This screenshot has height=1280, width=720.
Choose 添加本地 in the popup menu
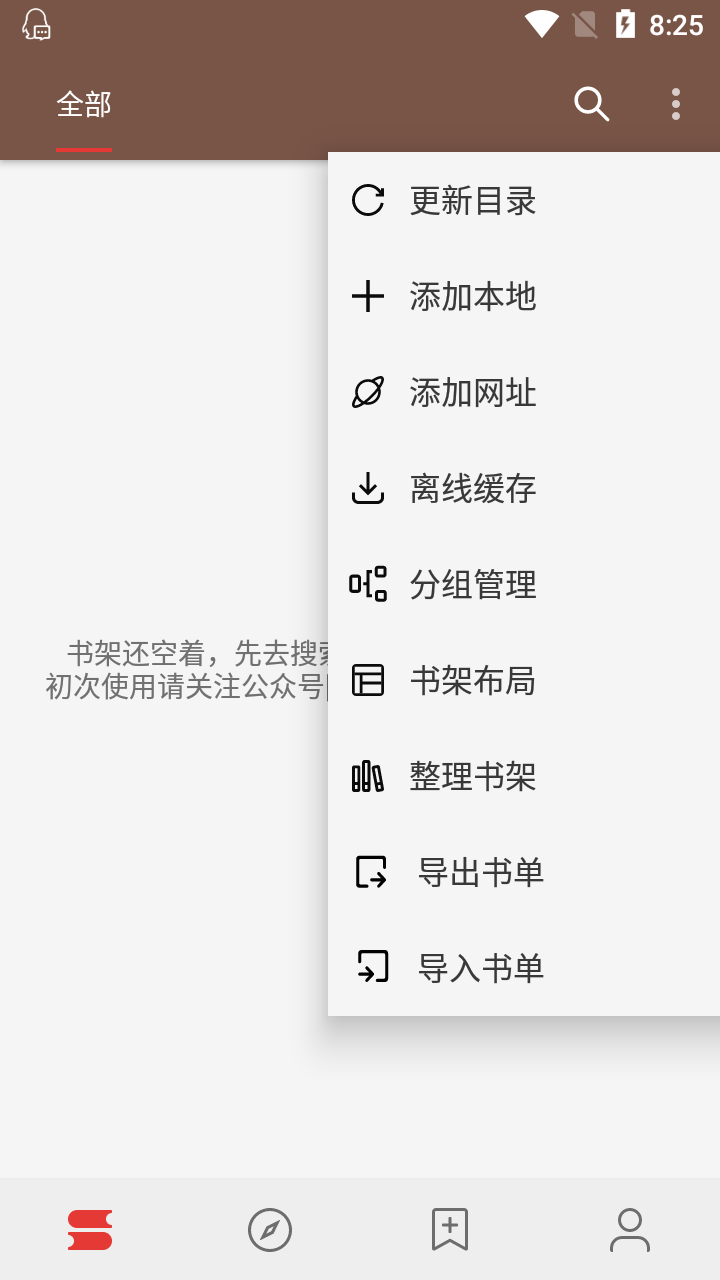(x=472, y=296)
